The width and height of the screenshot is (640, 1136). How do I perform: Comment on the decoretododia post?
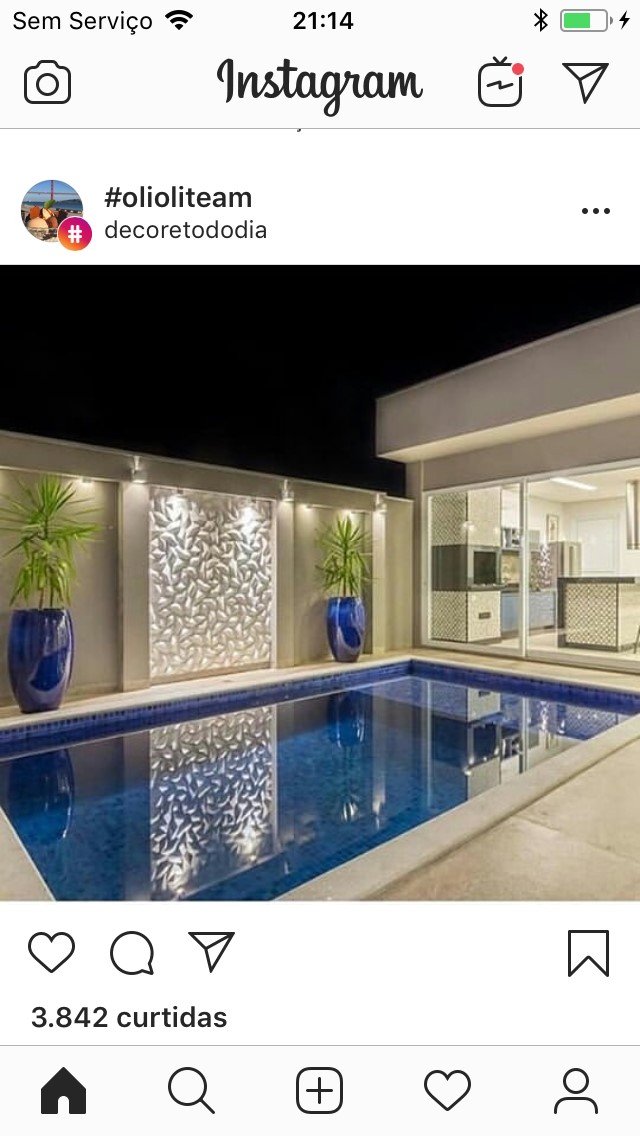[x=132, y=952]
